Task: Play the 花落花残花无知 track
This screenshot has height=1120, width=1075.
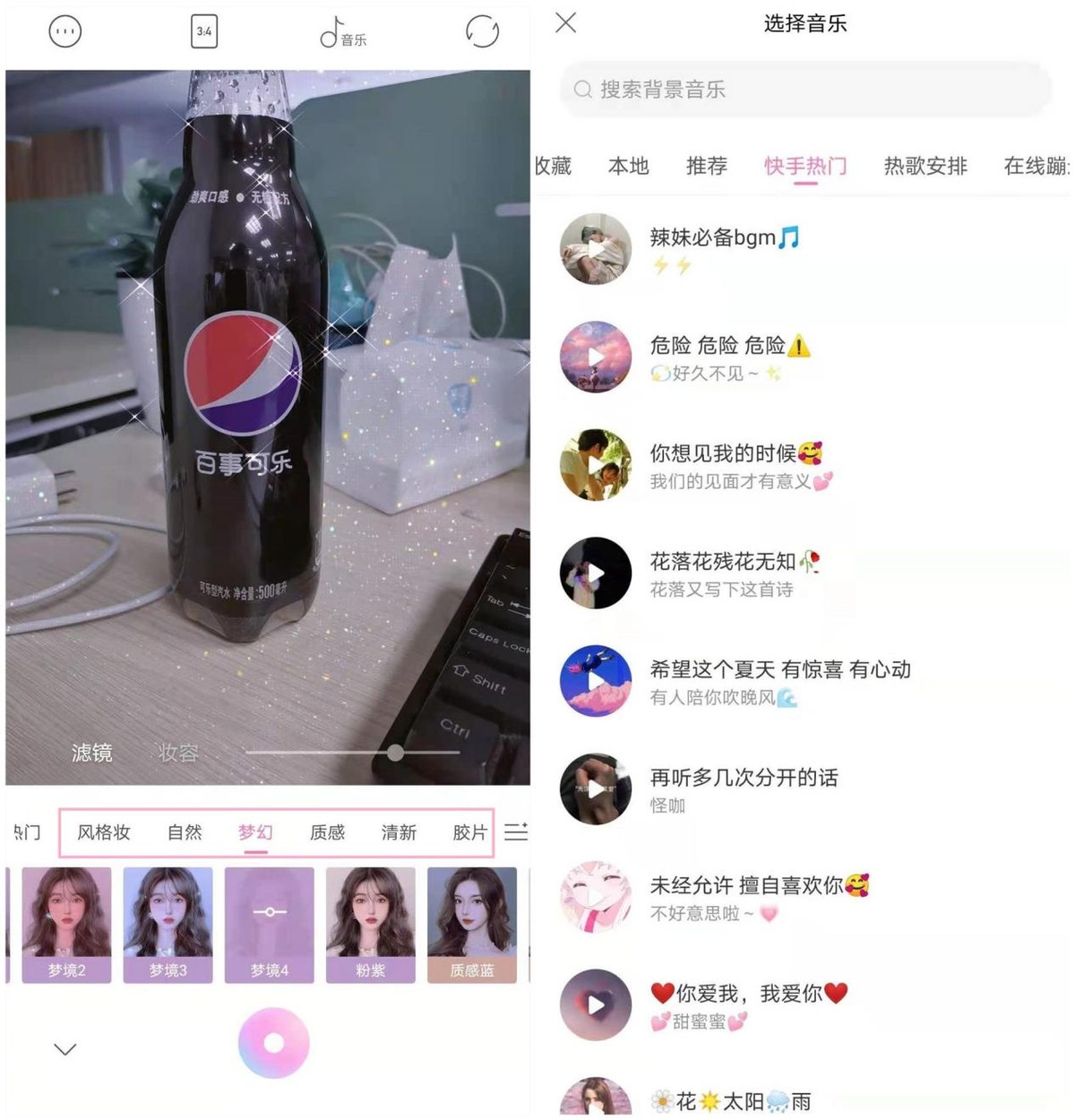Action: click(596, 573)
